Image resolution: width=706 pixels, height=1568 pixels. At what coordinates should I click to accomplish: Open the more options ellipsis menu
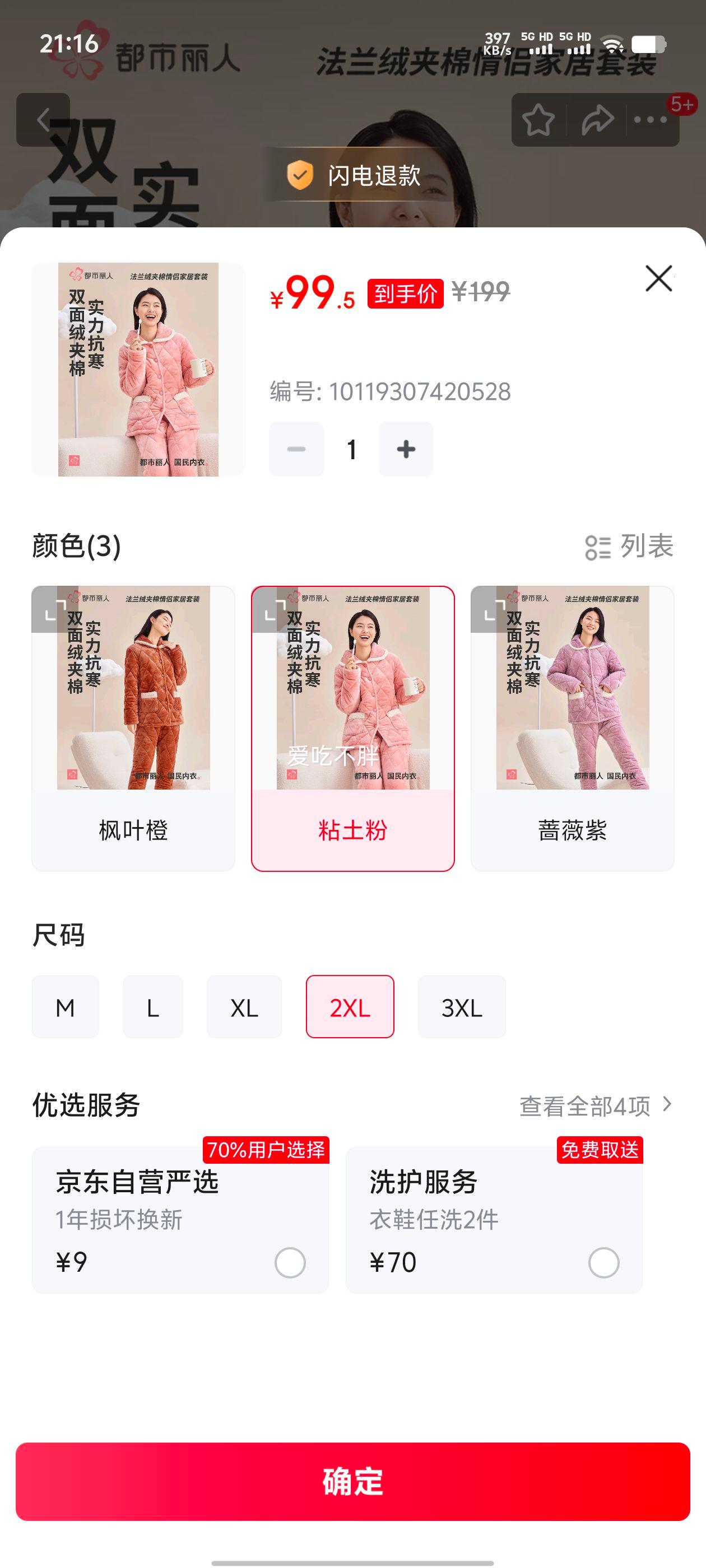(648, 119)
